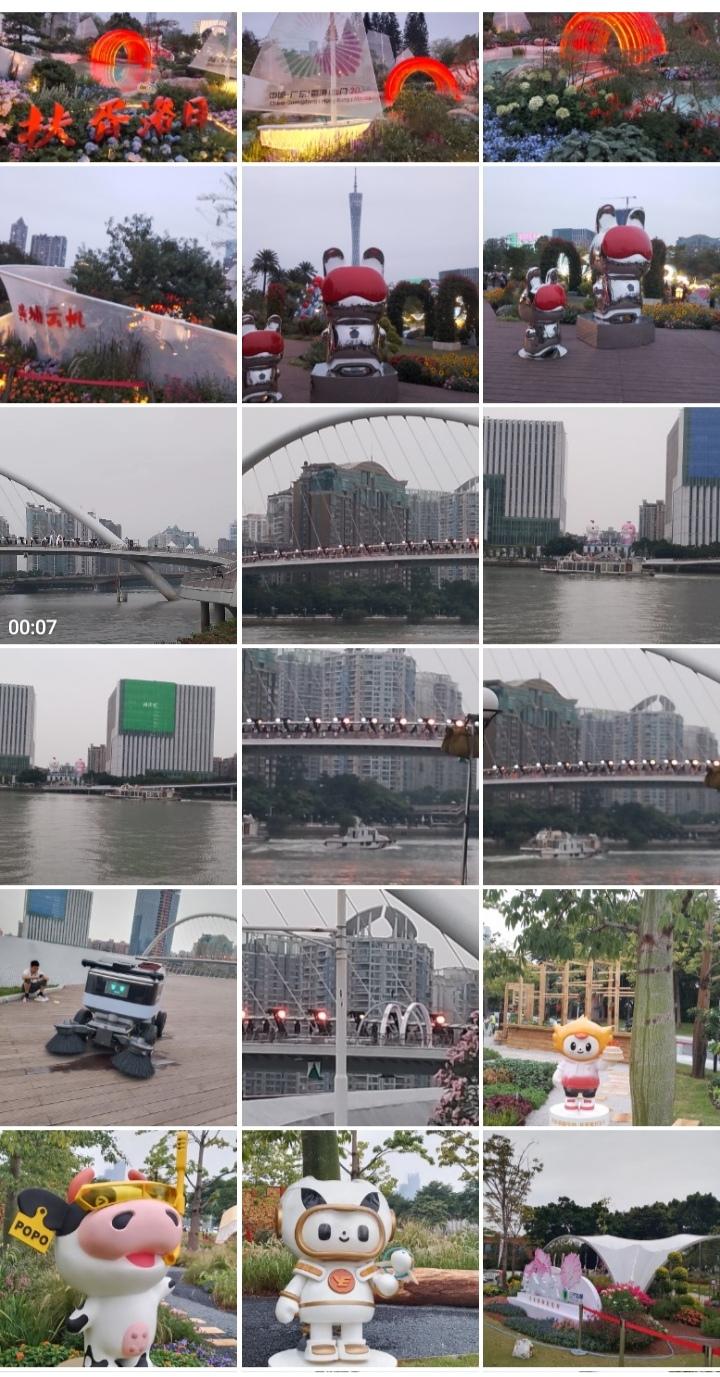Viewport: 720px width, 1377px height.
Task: View the Canton Tower photo
Action: [360, 284]
